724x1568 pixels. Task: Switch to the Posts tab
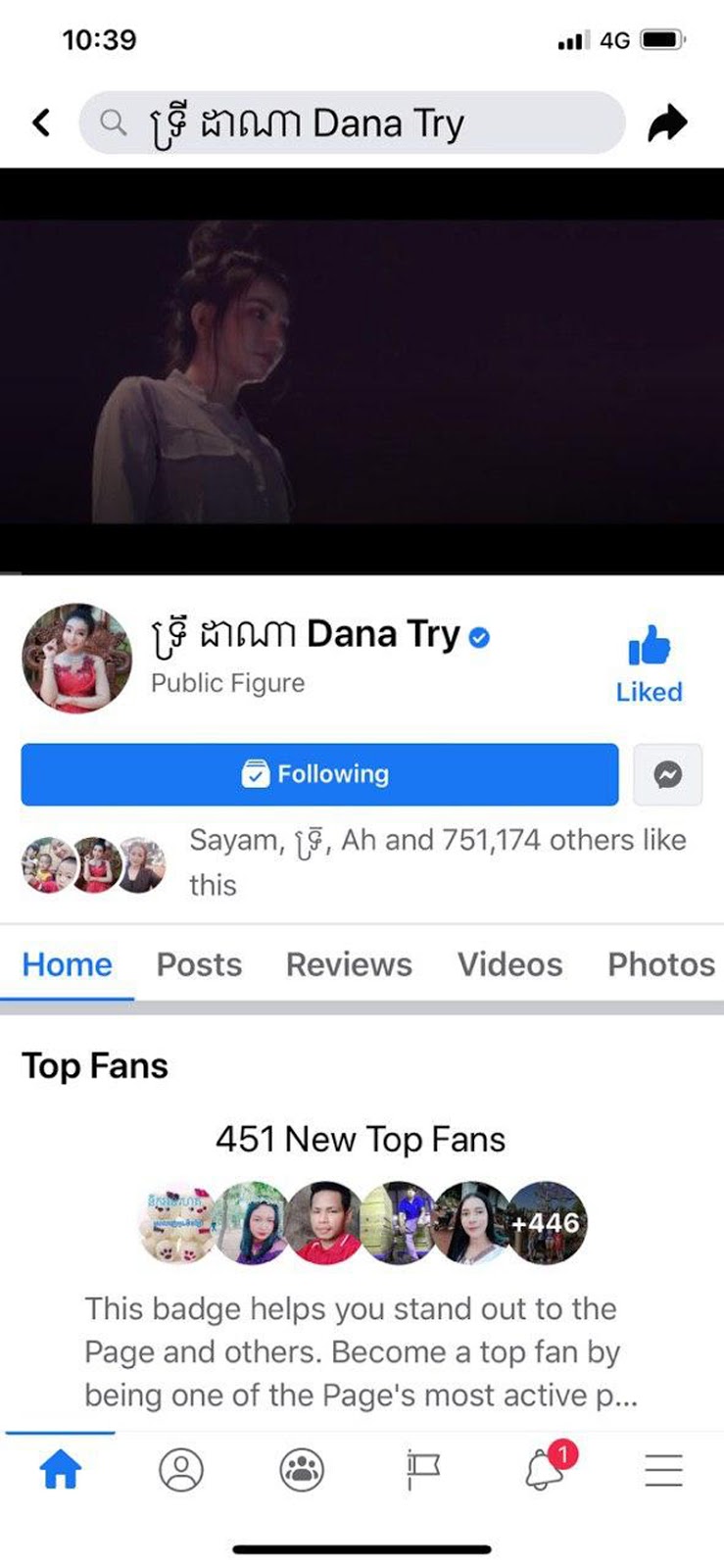tap(199, 964)
